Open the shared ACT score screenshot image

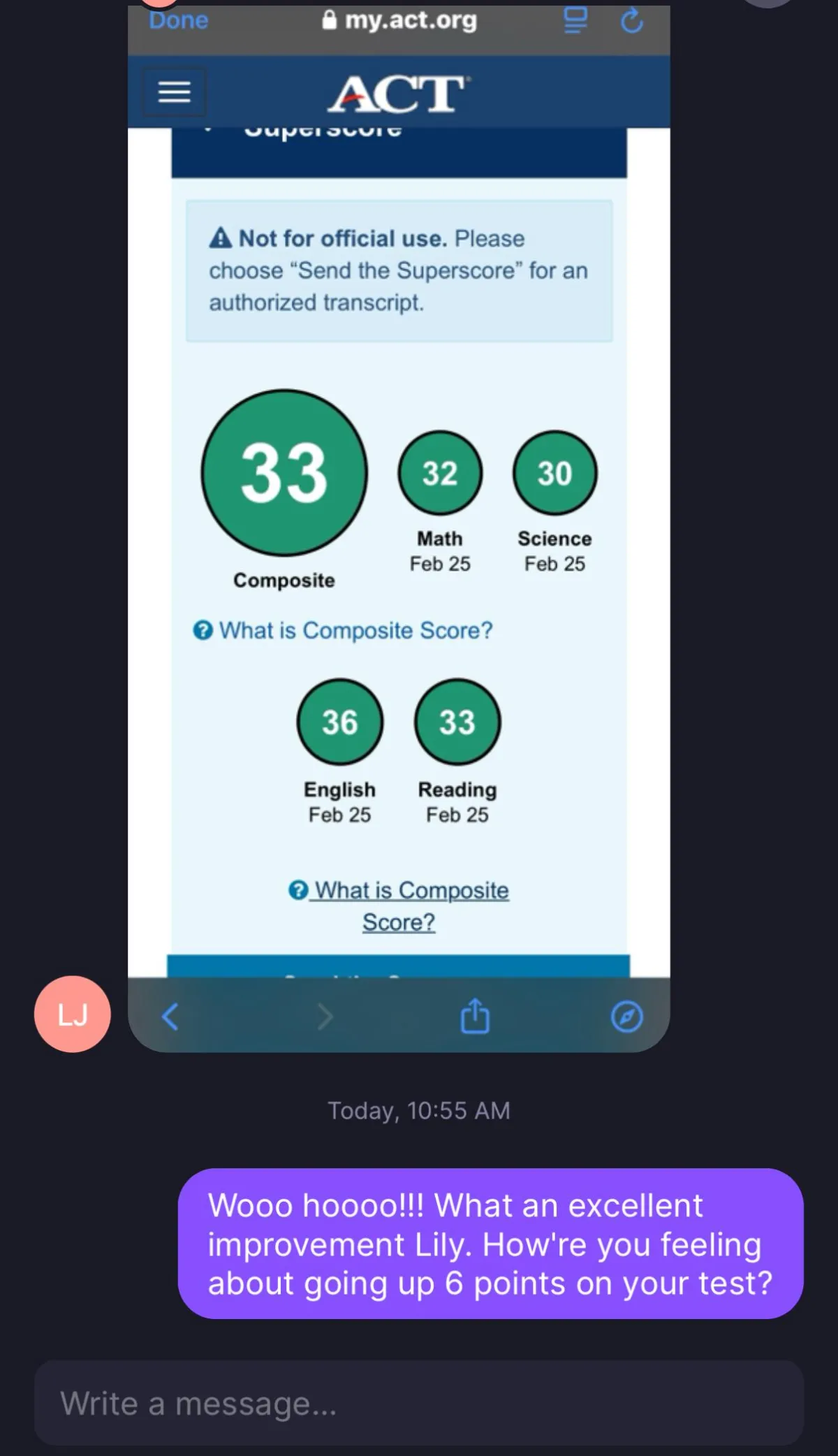coord(399,528)
